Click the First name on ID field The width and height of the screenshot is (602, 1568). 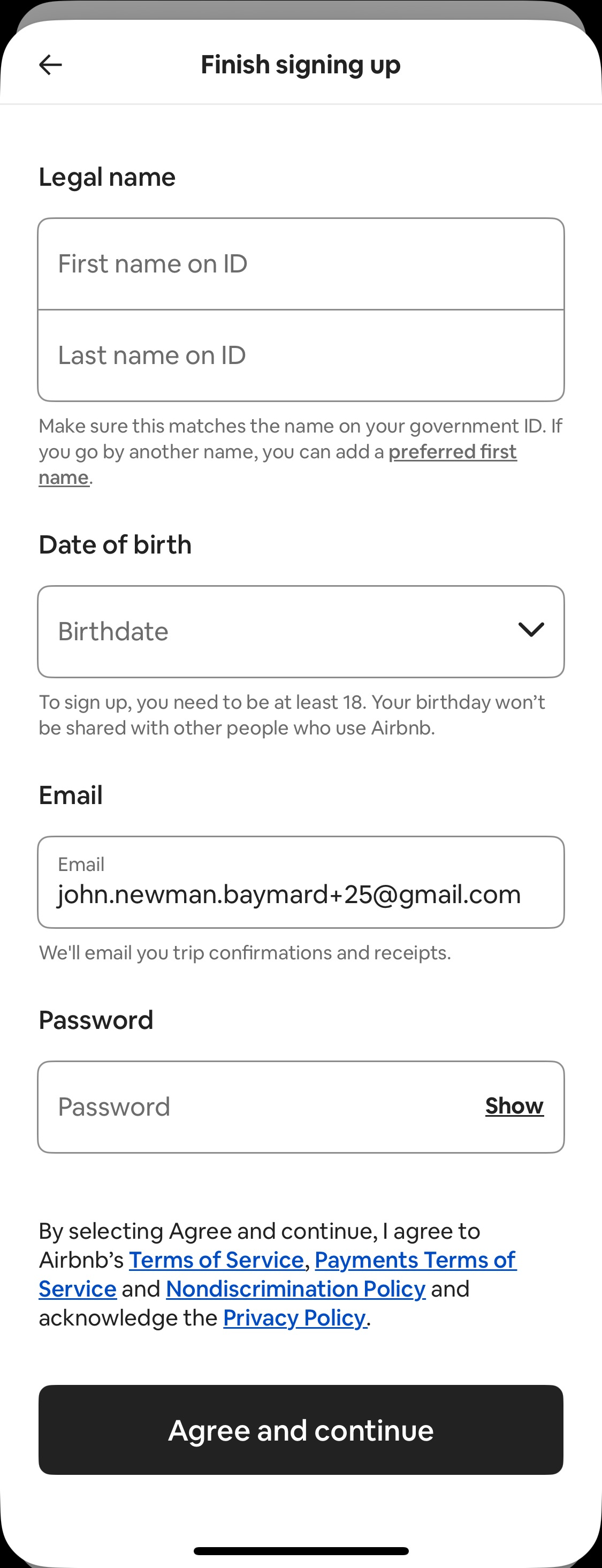click(x=301, y=263)
